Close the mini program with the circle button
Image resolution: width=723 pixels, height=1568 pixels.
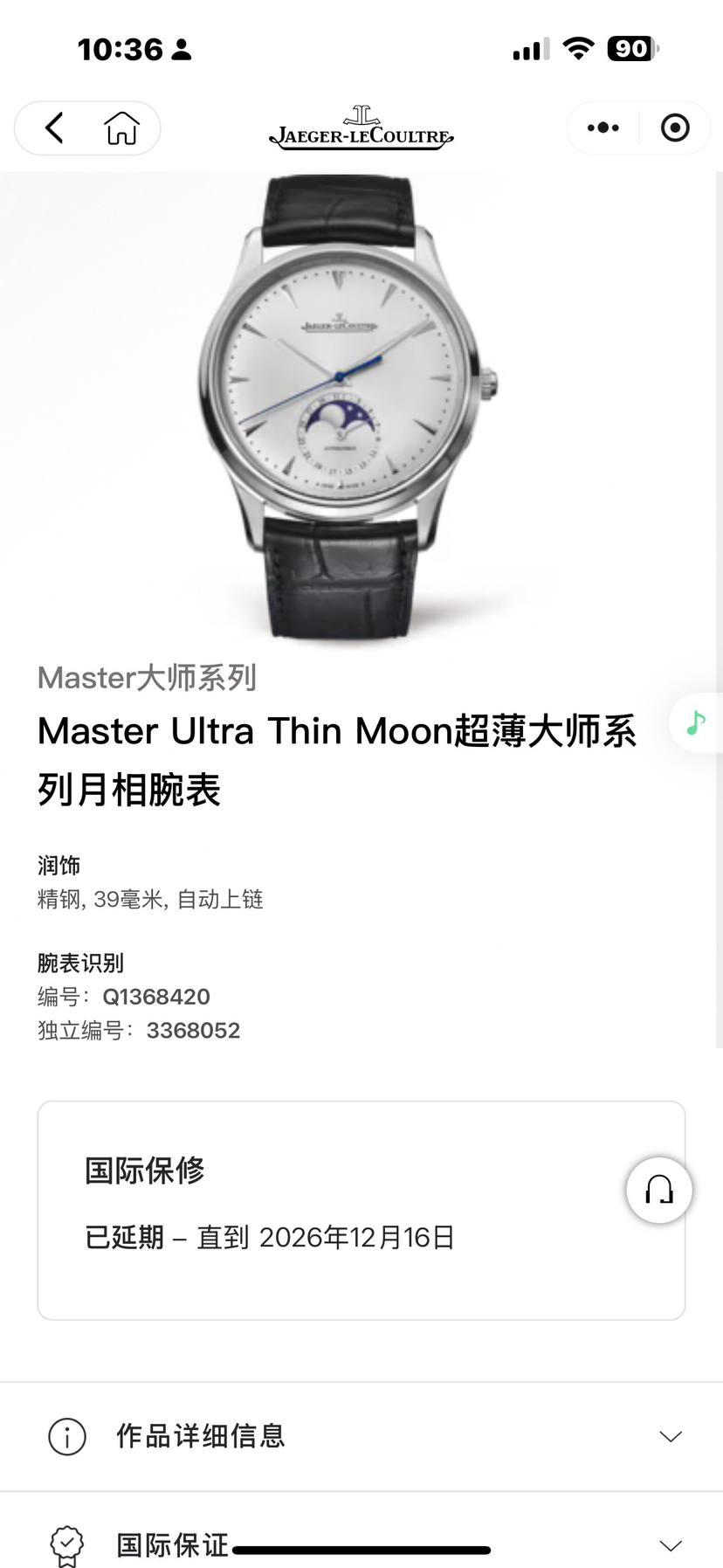[x=674, y=128]
